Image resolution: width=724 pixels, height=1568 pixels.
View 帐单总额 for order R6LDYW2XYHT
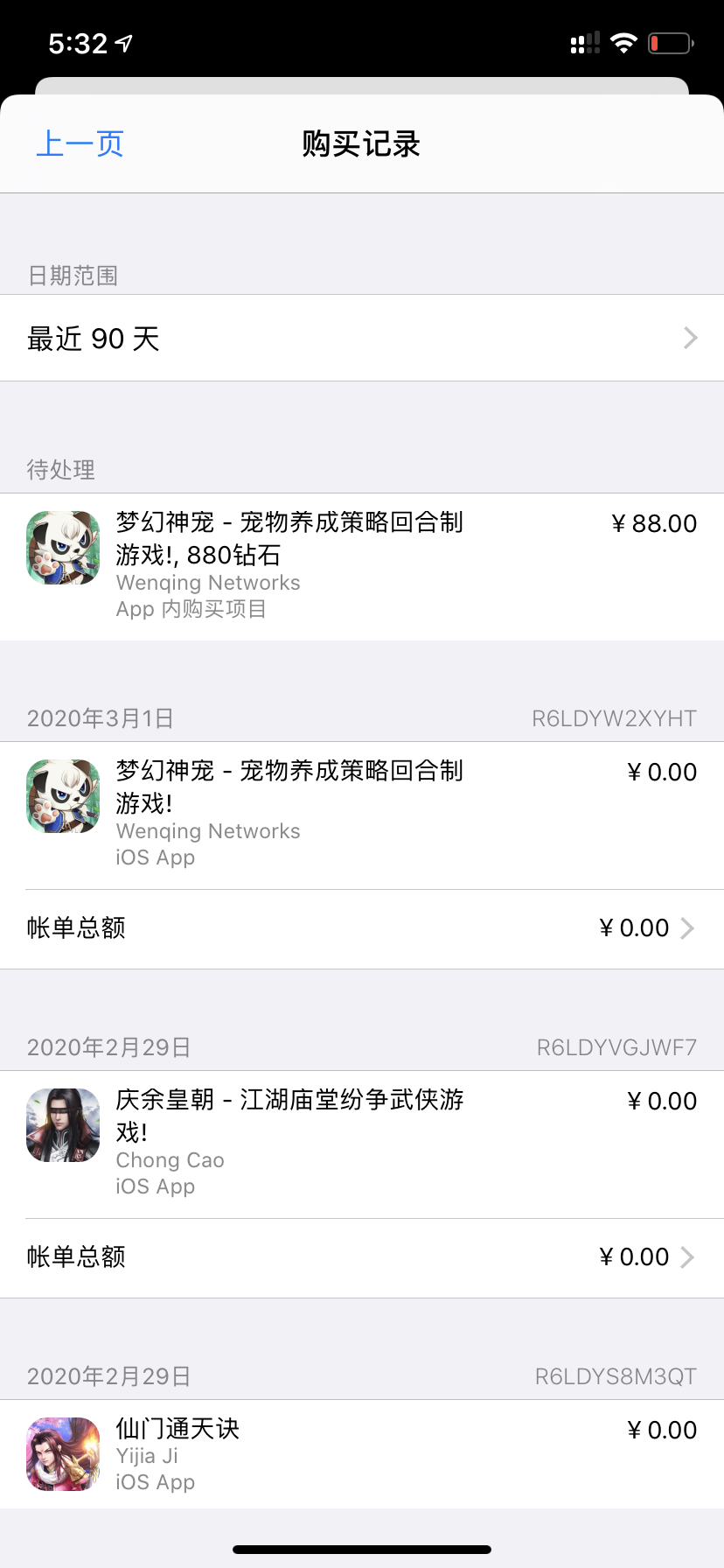pos(362,928)
